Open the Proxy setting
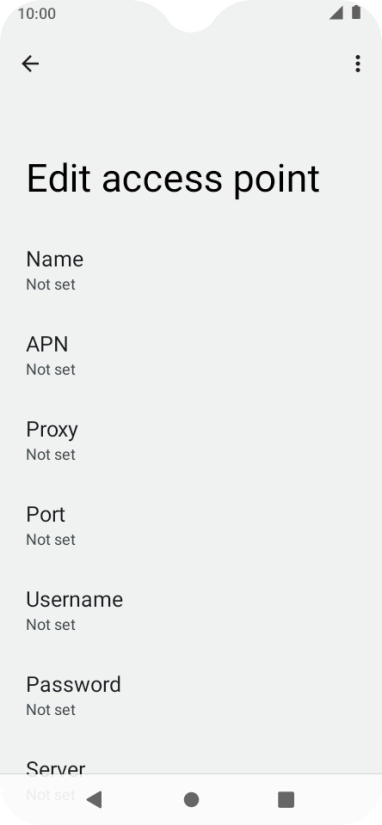The image size is (382, 825). [x=191, y=441]
